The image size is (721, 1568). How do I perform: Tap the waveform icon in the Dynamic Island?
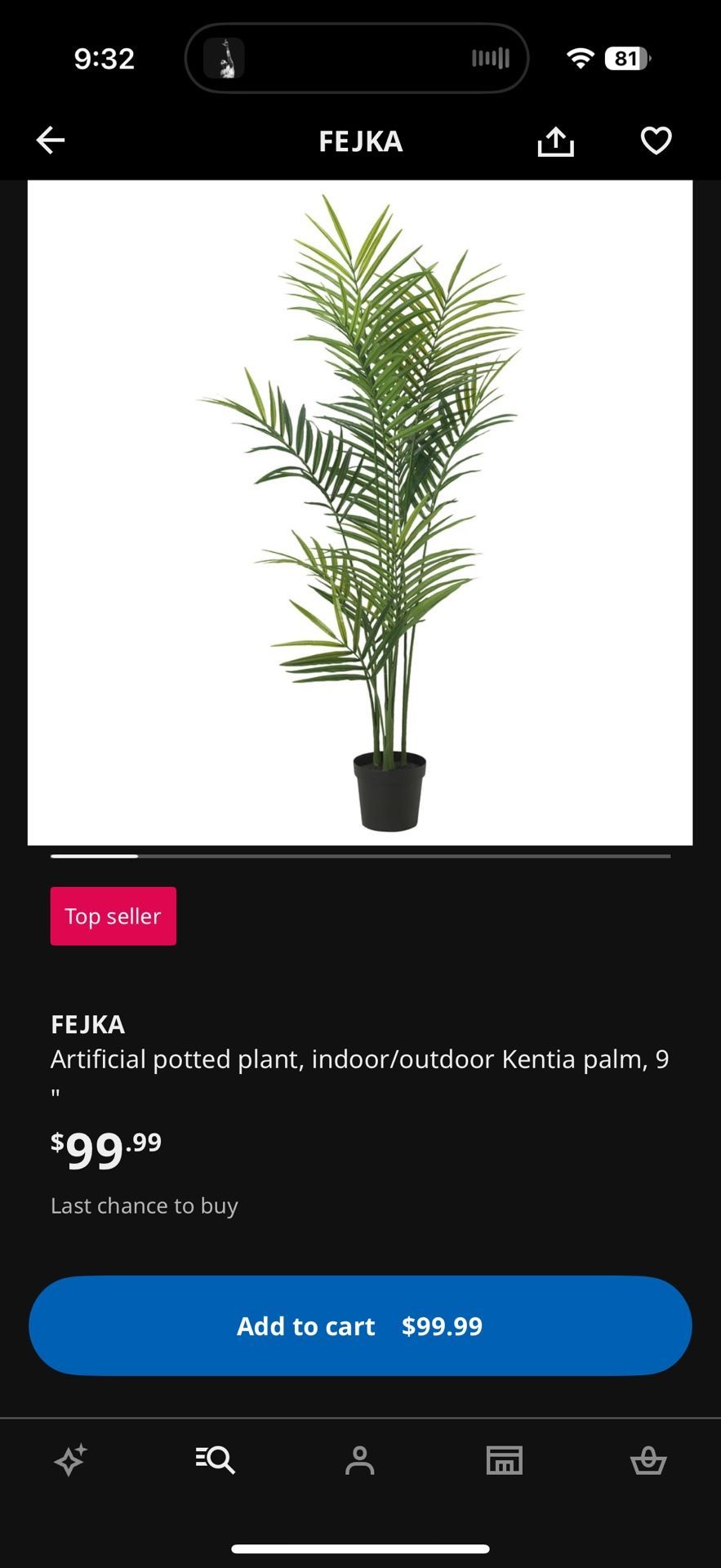[x=490, y=57]
